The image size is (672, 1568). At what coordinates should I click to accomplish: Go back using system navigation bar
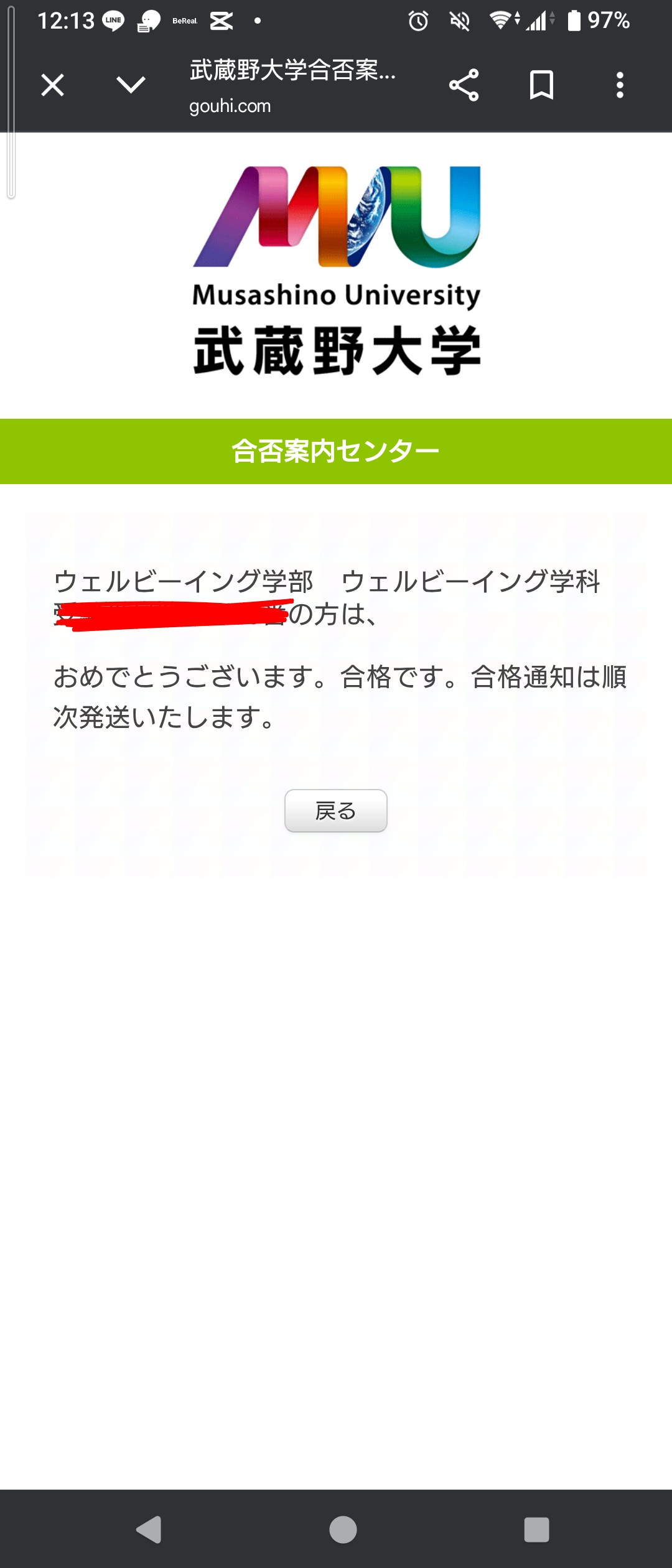click(149, 1529)
